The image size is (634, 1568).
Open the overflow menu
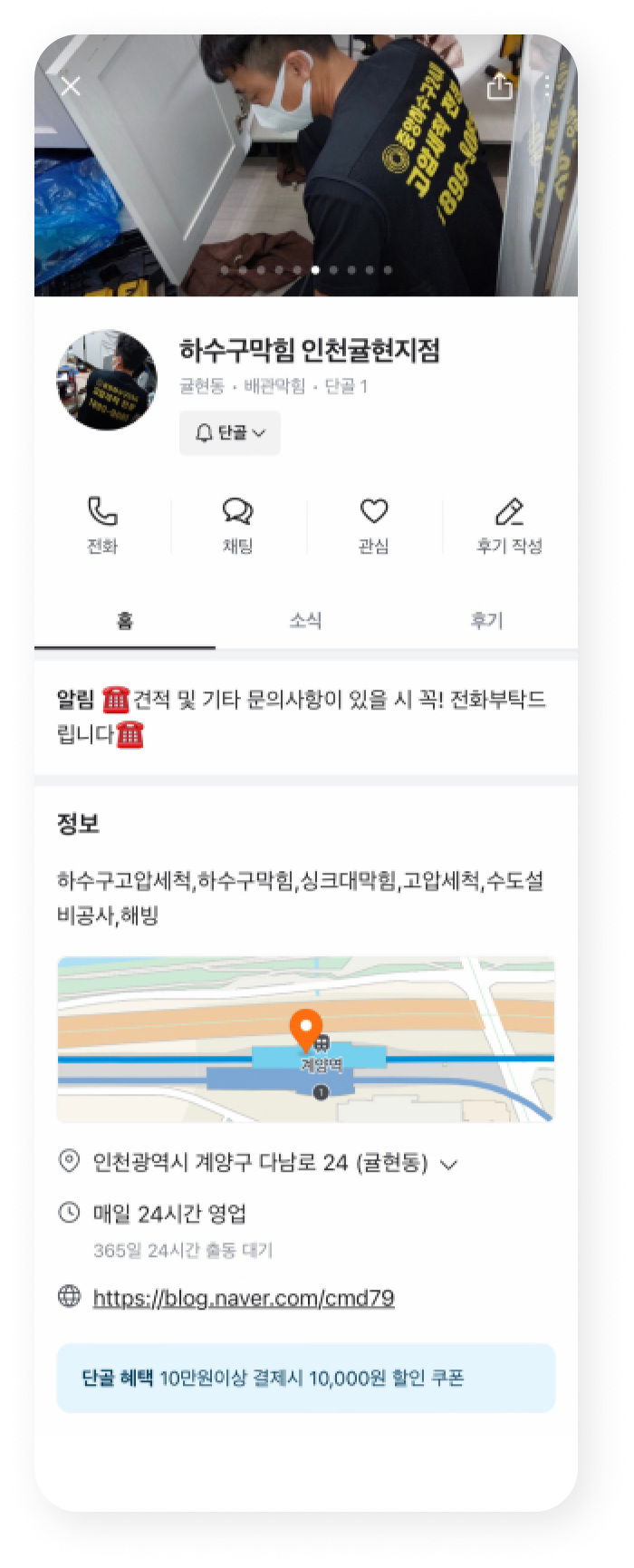(x=547, y=86)
